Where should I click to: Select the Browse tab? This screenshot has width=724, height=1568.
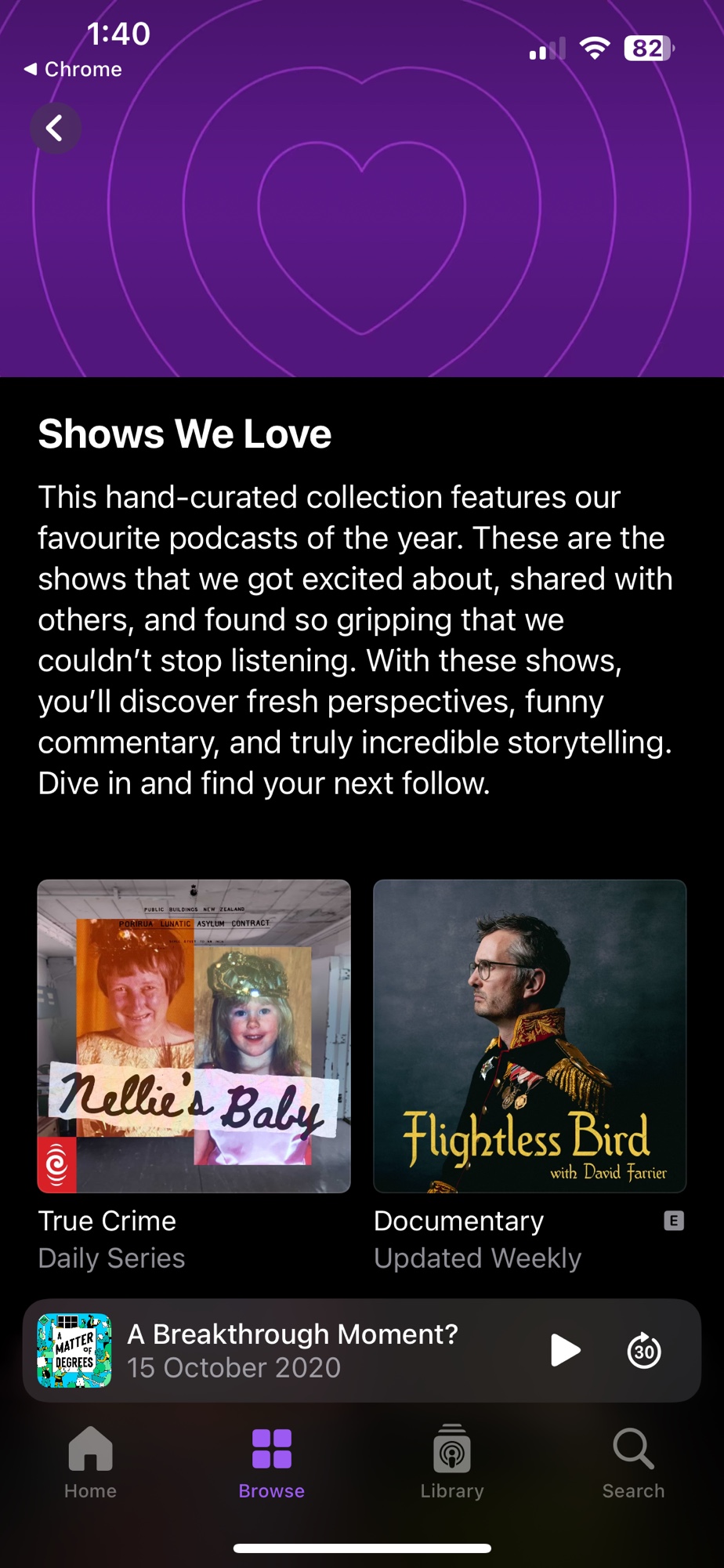(271, 1463)
